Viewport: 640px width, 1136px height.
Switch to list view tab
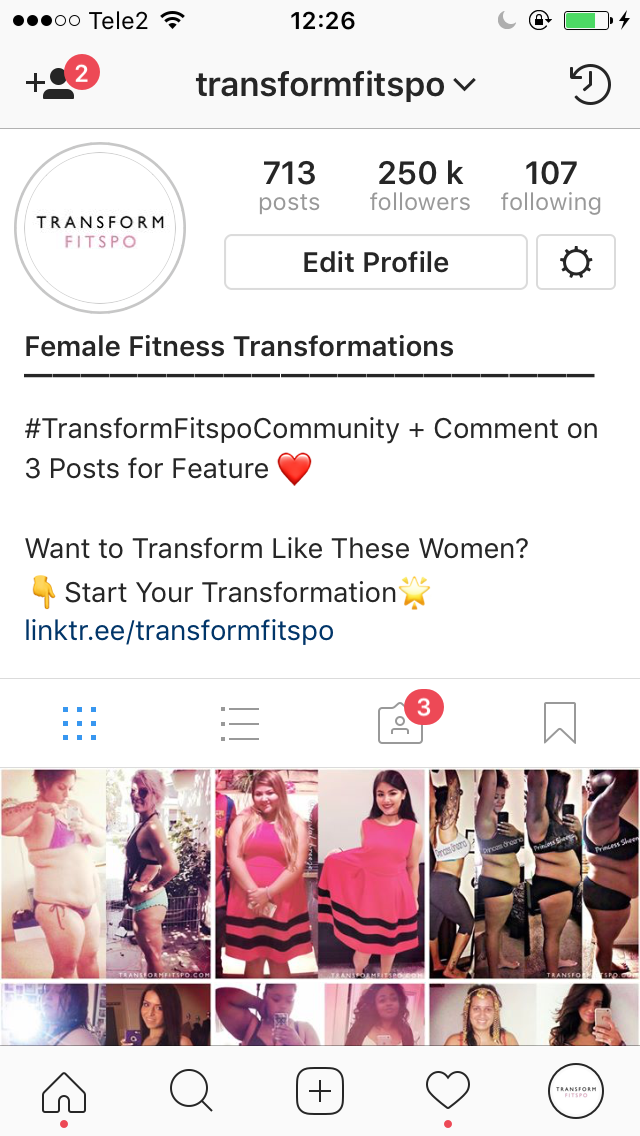tap(240, 723)
